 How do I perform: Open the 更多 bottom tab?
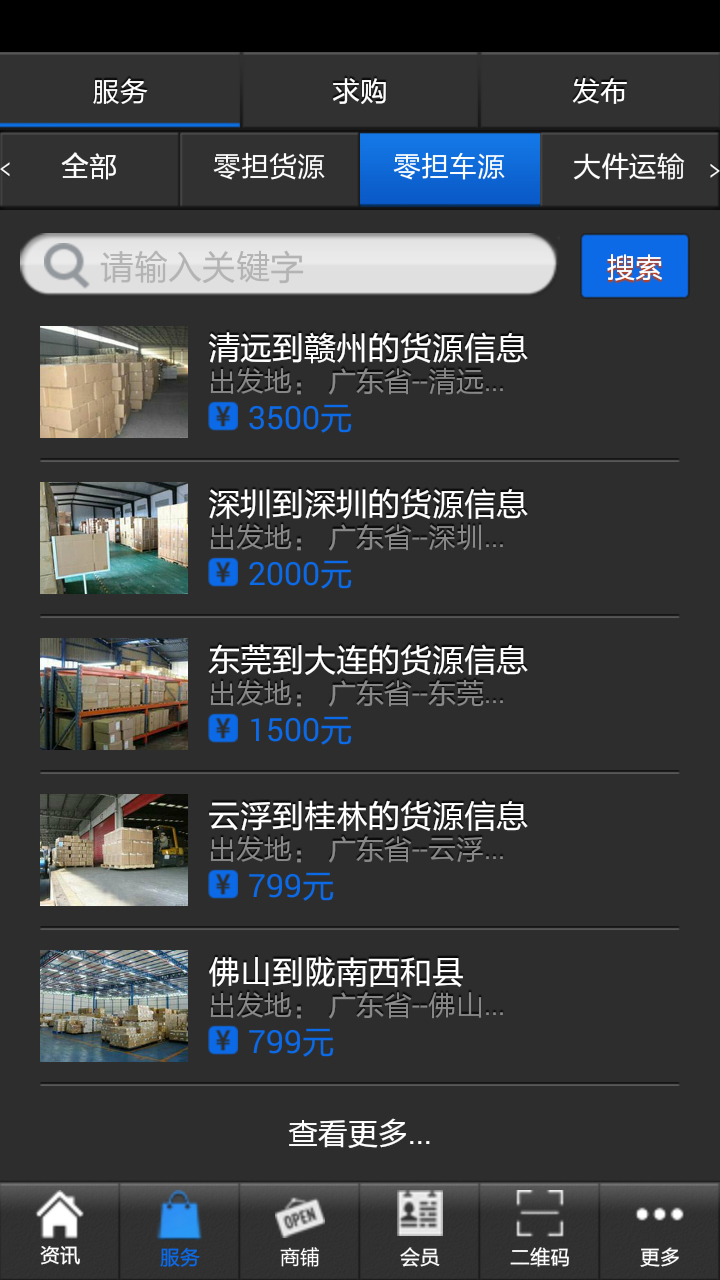point(660,1229)
